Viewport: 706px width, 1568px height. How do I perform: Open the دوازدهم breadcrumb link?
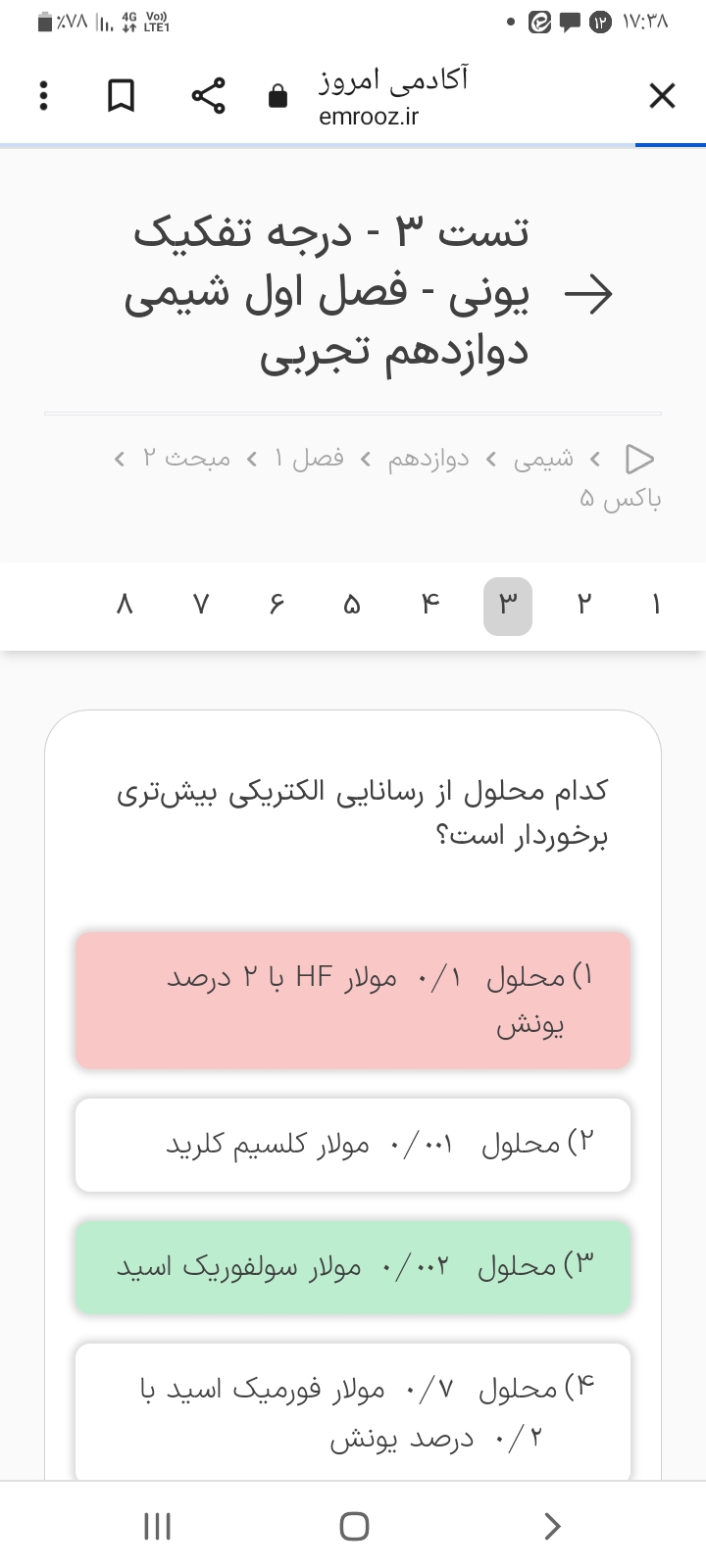429,459
